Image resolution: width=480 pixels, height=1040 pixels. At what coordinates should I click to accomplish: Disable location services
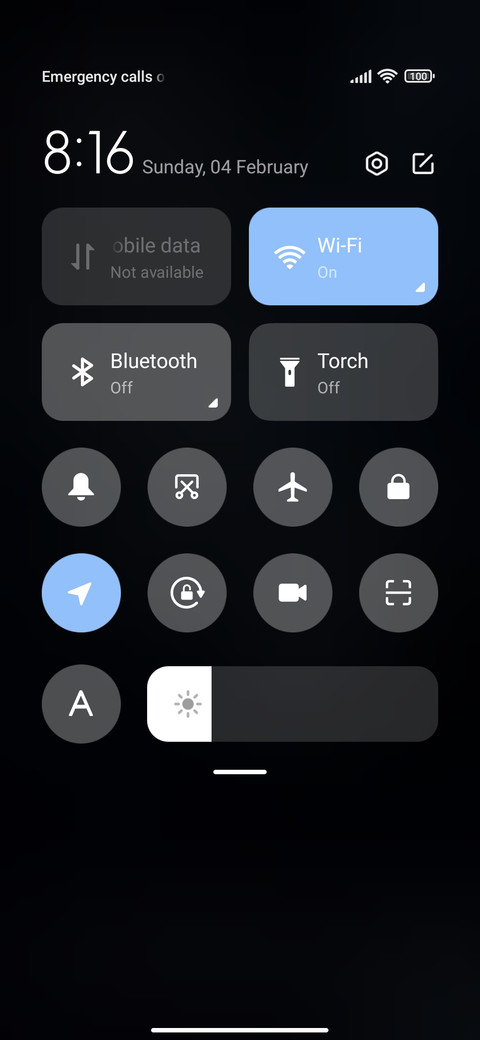pos(82,593)
